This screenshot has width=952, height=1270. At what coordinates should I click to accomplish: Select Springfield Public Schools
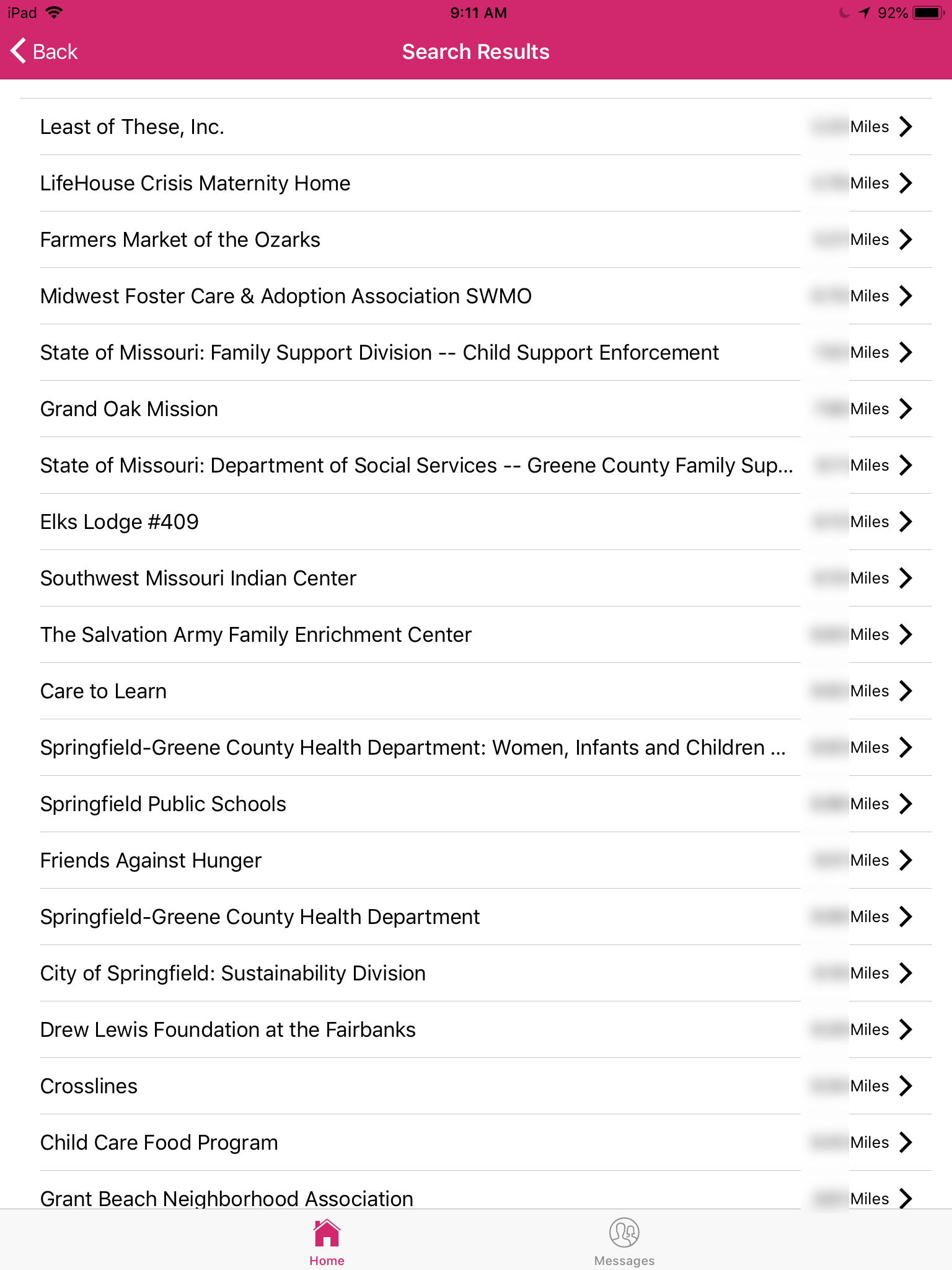click(476, 804)
